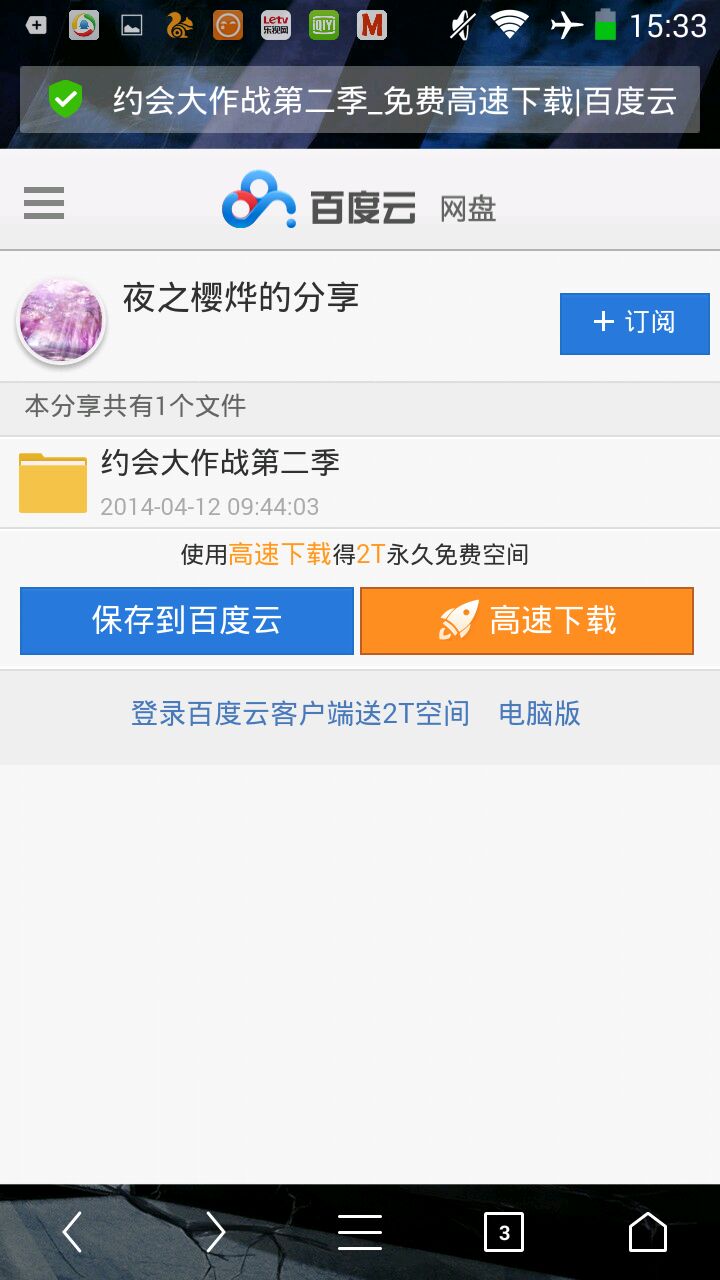Screen dimensions: 720x1280
Task: Tap 保存到百度云 button
Action: [x=187, y=621]
